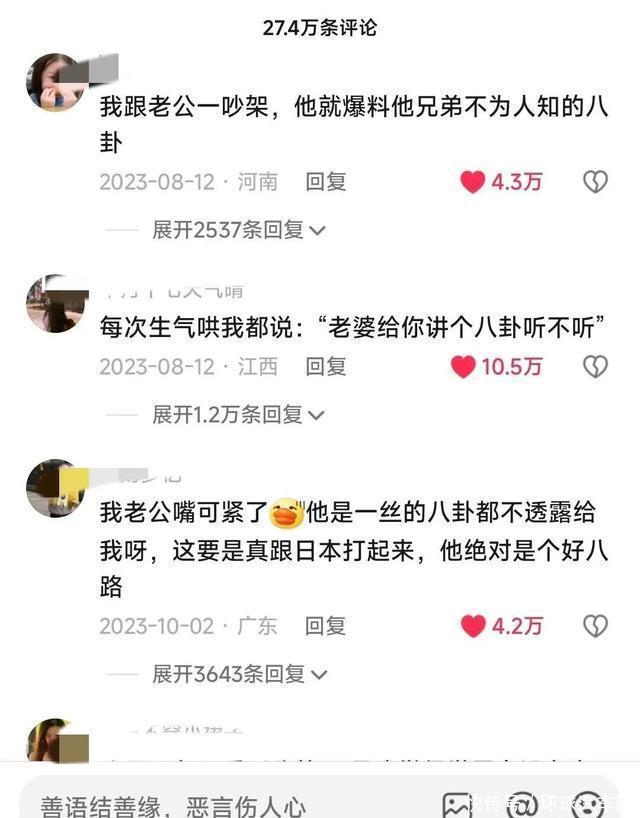Reply to the 江西 comment

coord(326,367)
